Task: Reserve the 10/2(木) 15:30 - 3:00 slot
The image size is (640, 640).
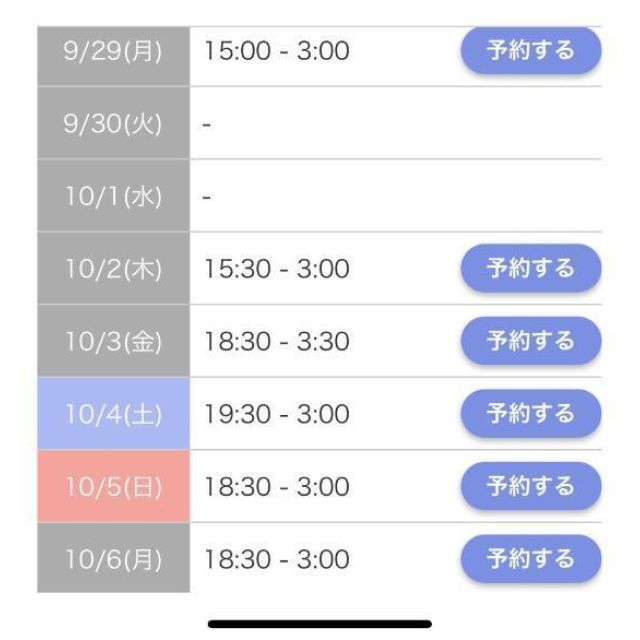Action: point(530,268)
